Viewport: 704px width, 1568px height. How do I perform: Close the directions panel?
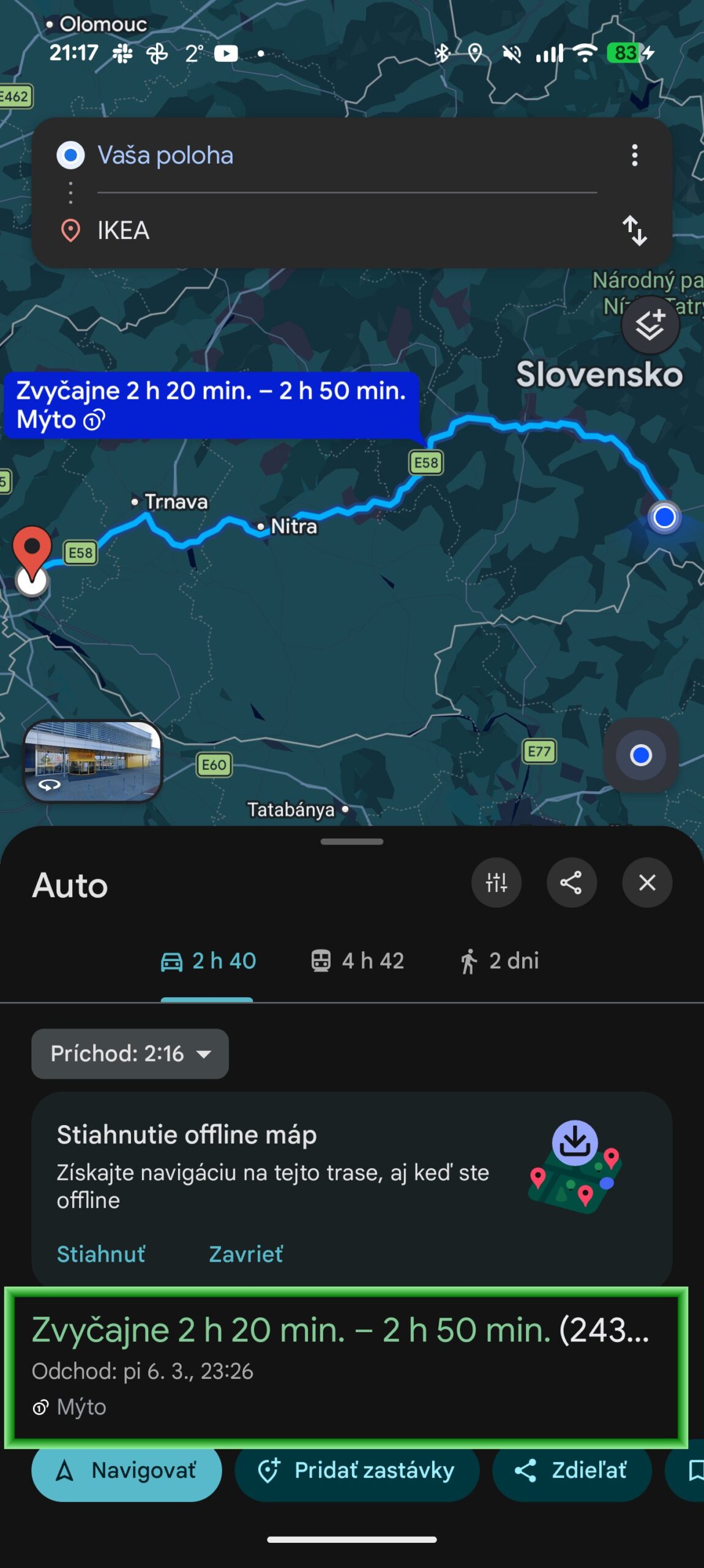[647, 883]
